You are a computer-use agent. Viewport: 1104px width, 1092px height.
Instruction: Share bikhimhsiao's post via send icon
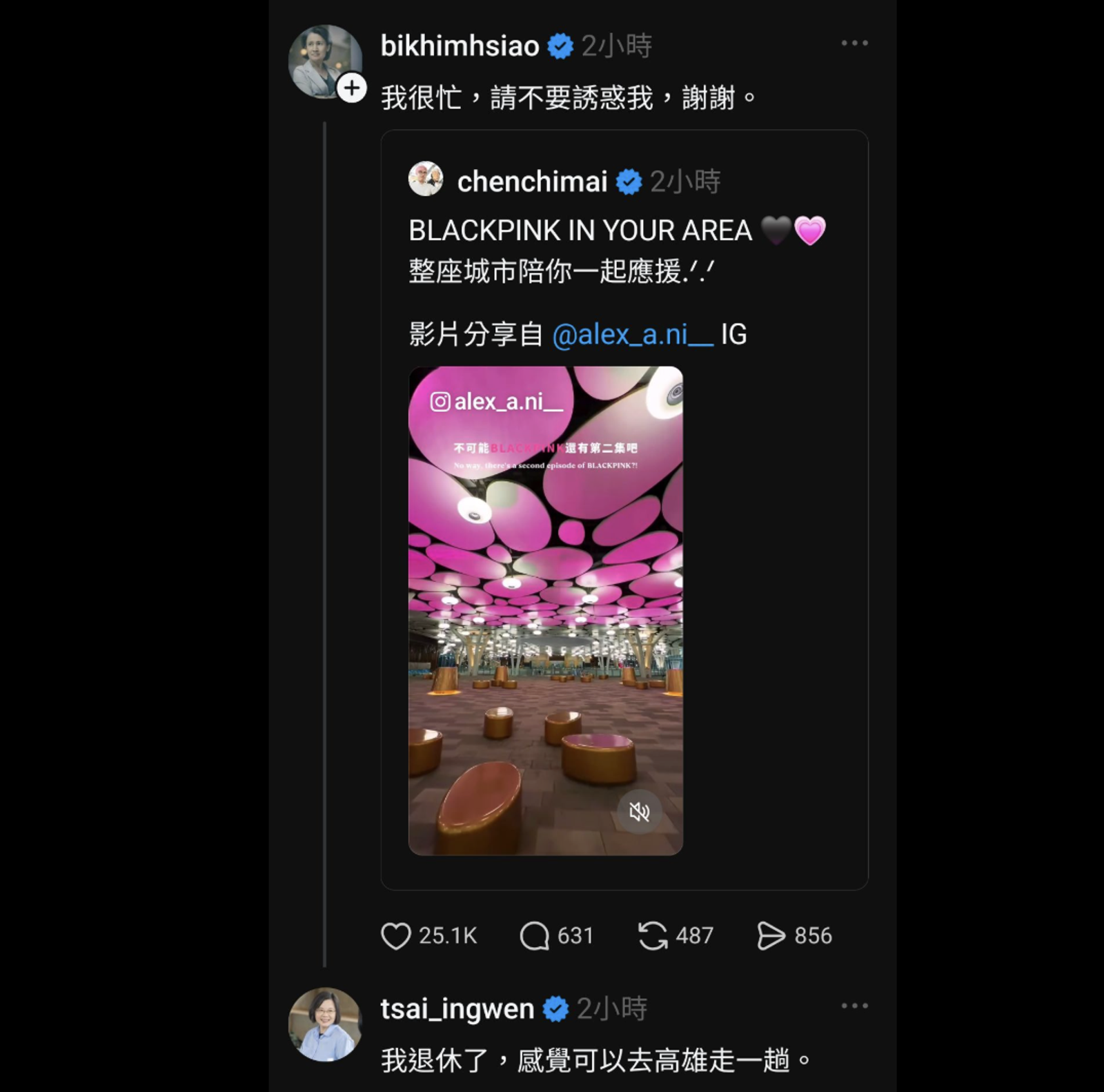pos(771,936)
